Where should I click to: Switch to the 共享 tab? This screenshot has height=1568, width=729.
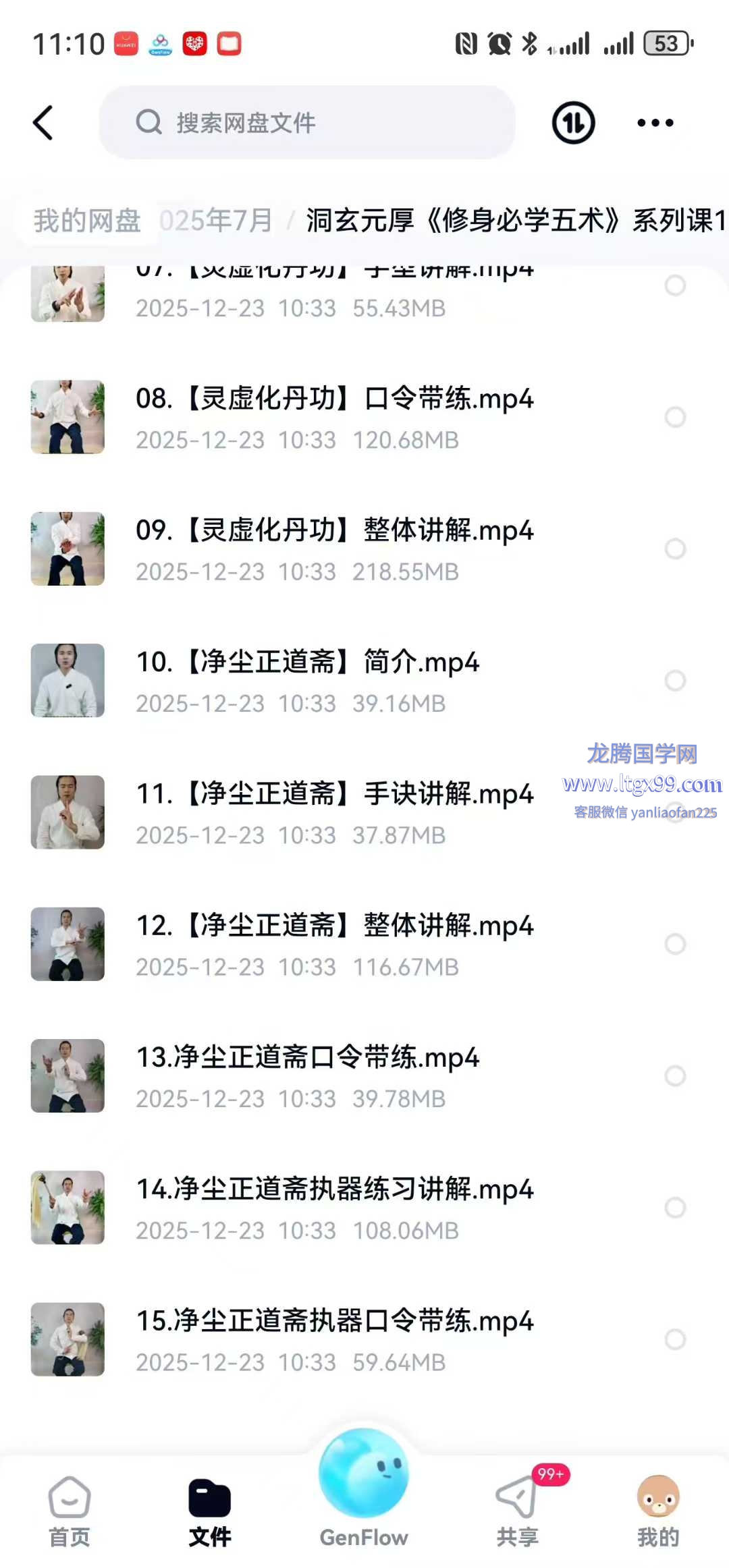(518, 1511)
